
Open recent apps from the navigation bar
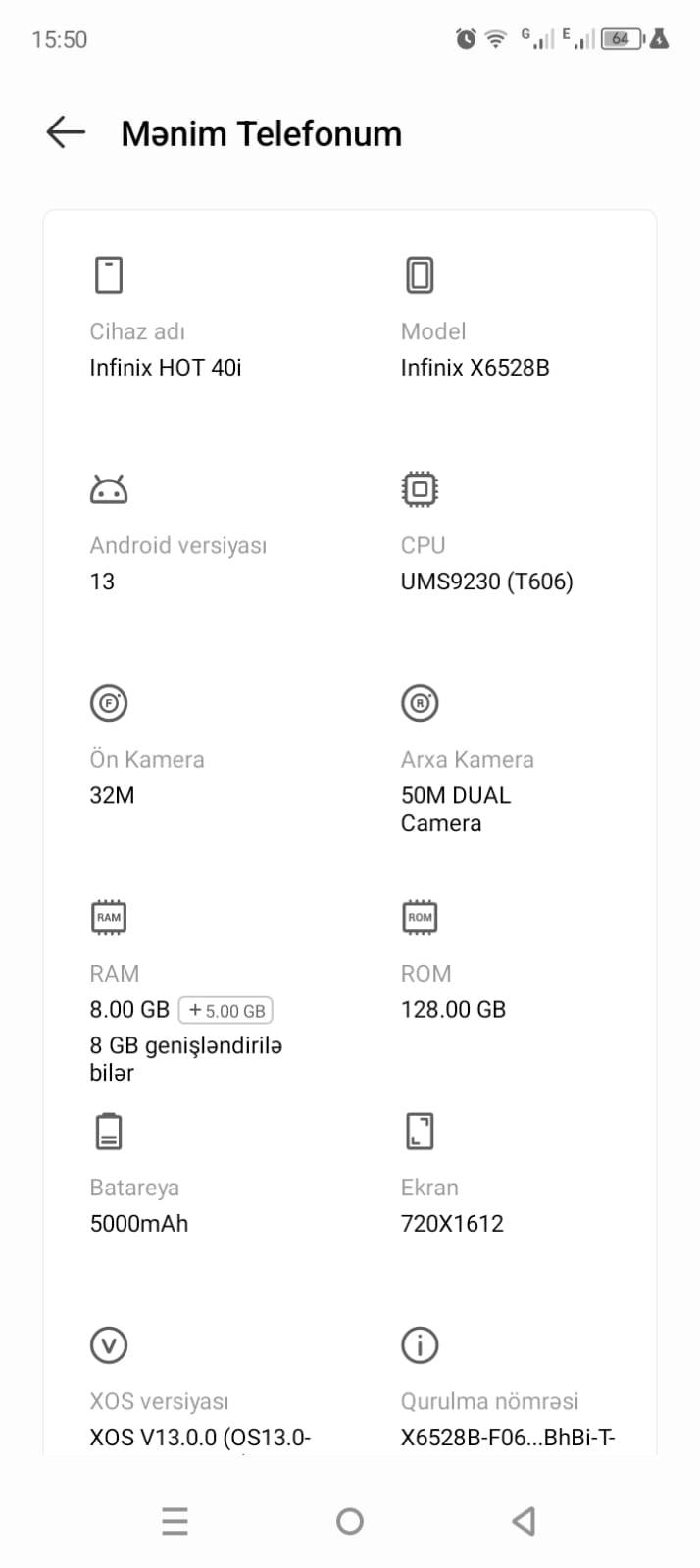[x=175, y=1521]
